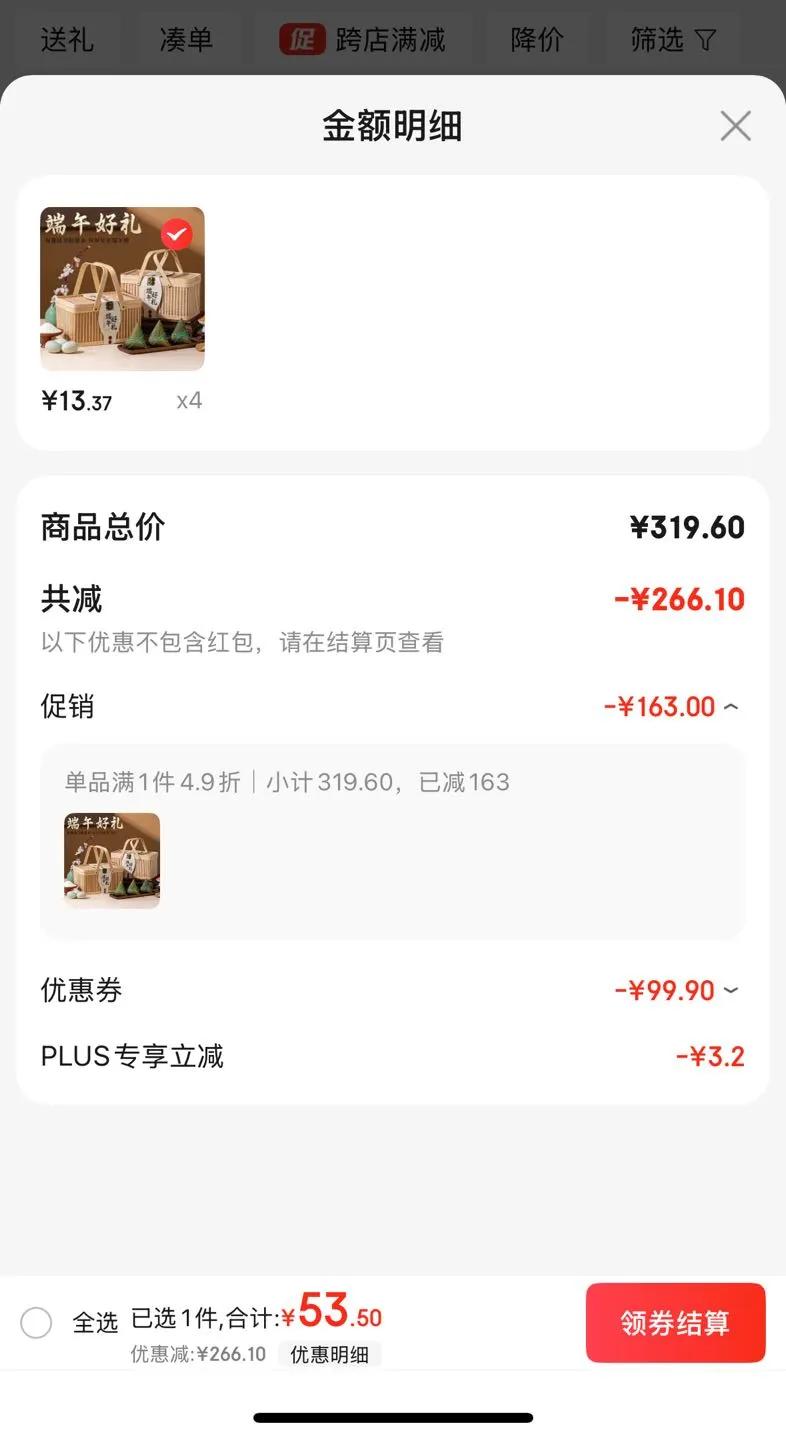Collapse the 促销 discount details
Screen dimensions: 786x1439
point(731,707)
